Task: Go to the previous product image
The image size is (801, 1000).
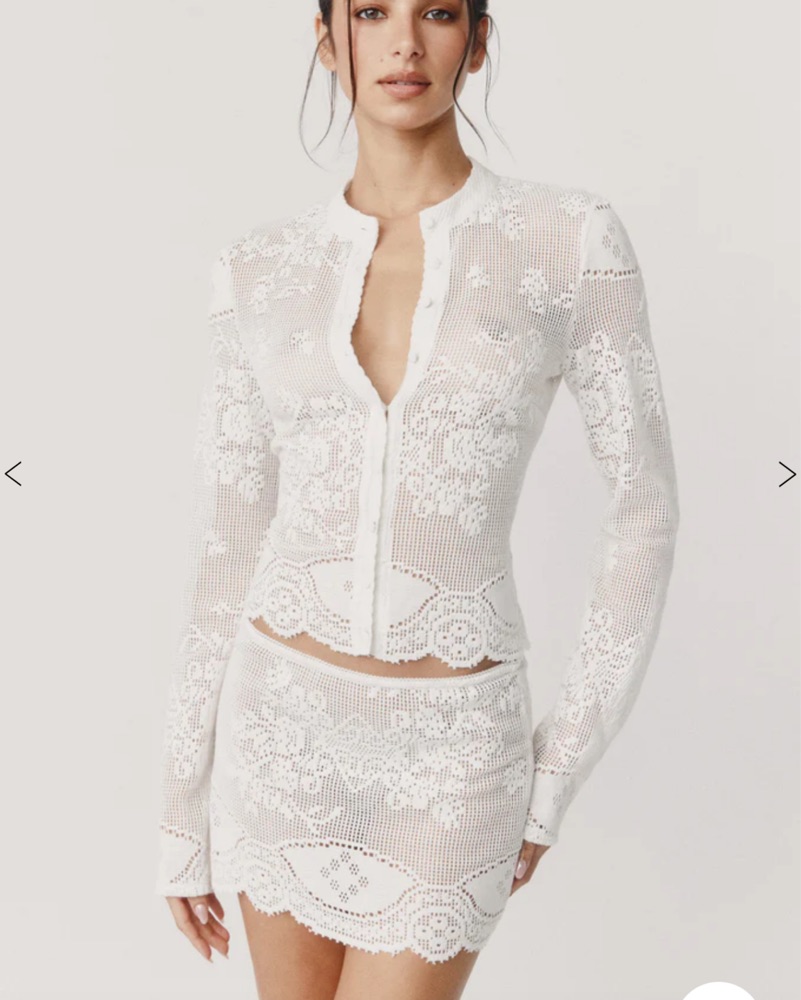Action: [13, 474]
